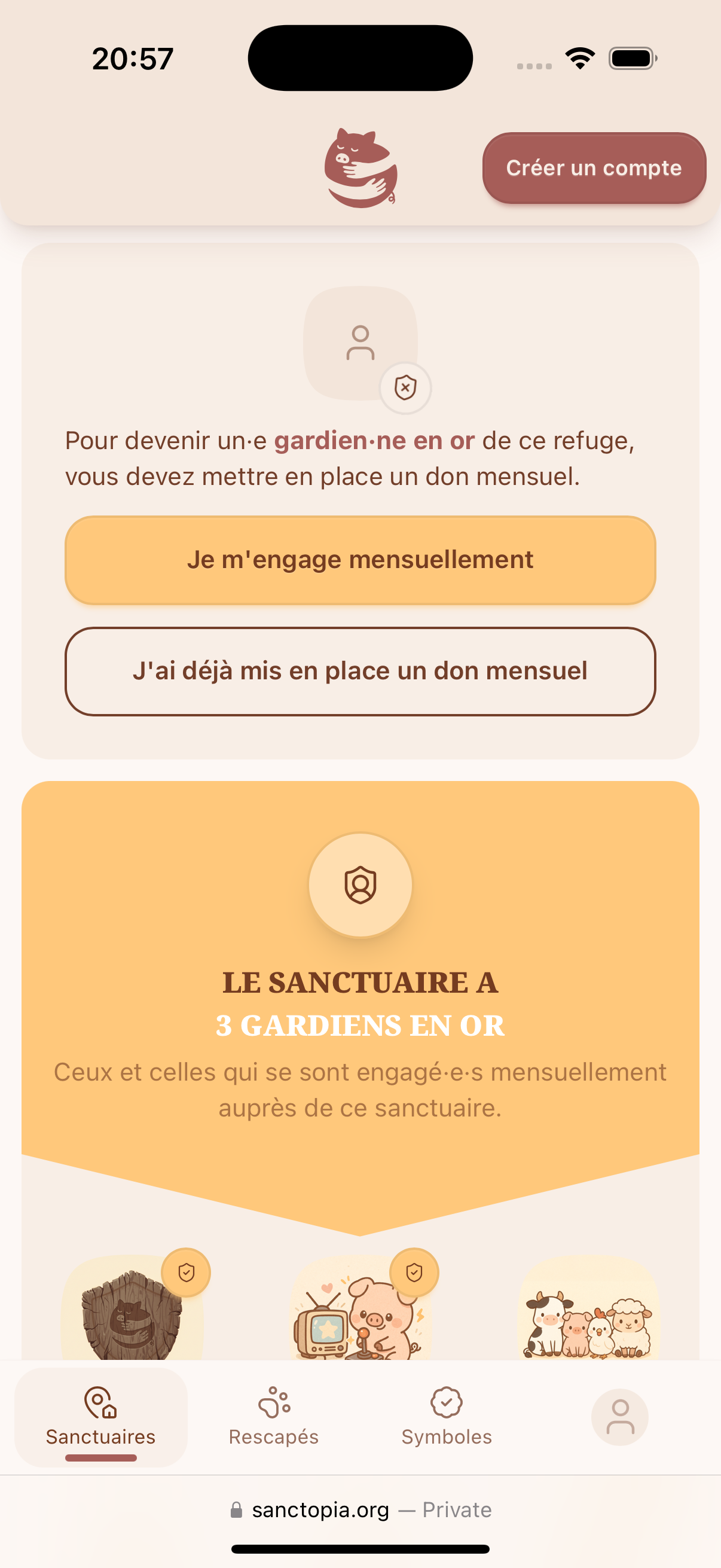Image resolution: width=721 pixels, height=1568 pixels.
Task: Open the profile avatar in bottom bar
Action: (x=619, y=1417)
